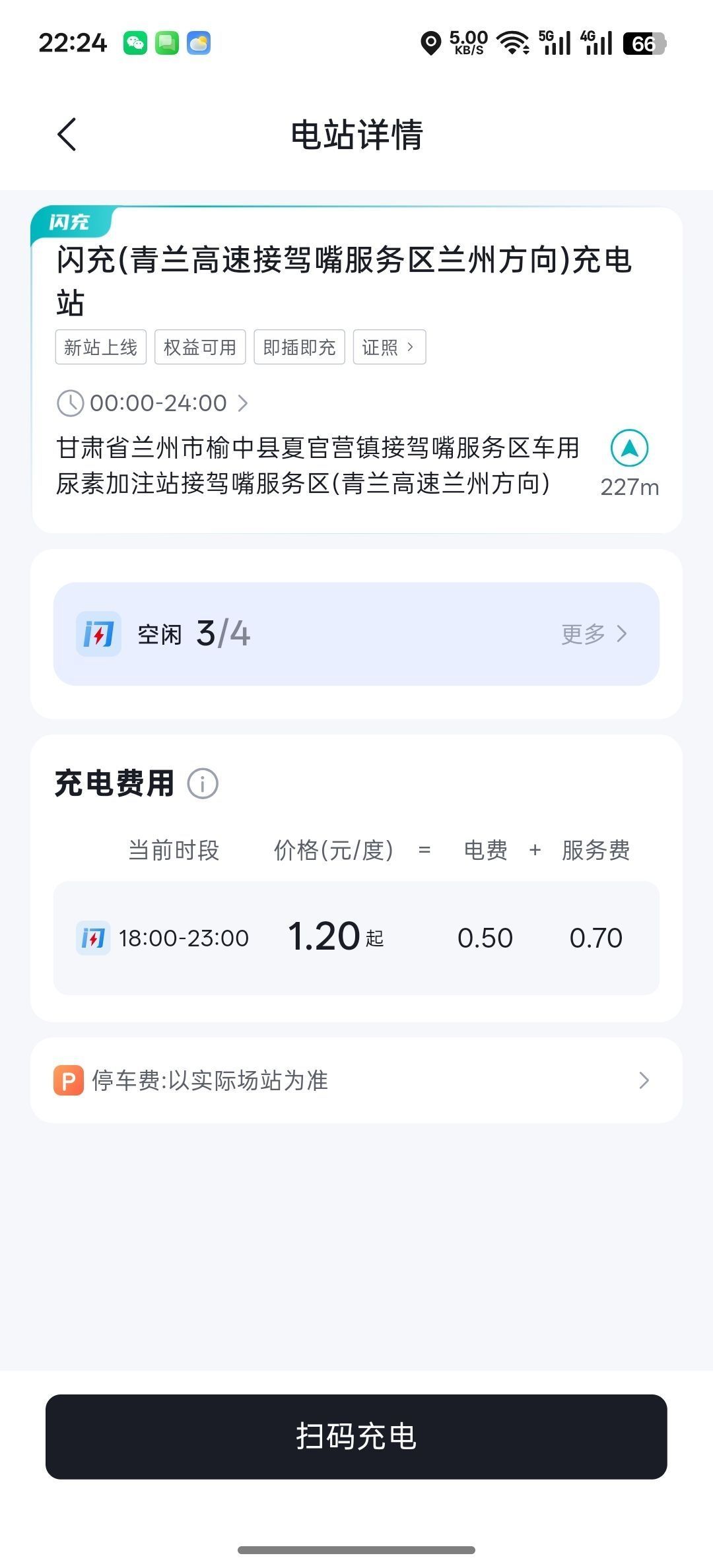Go back from station details
Viewport: 713px width, 1568px height.
pos(67,135)
